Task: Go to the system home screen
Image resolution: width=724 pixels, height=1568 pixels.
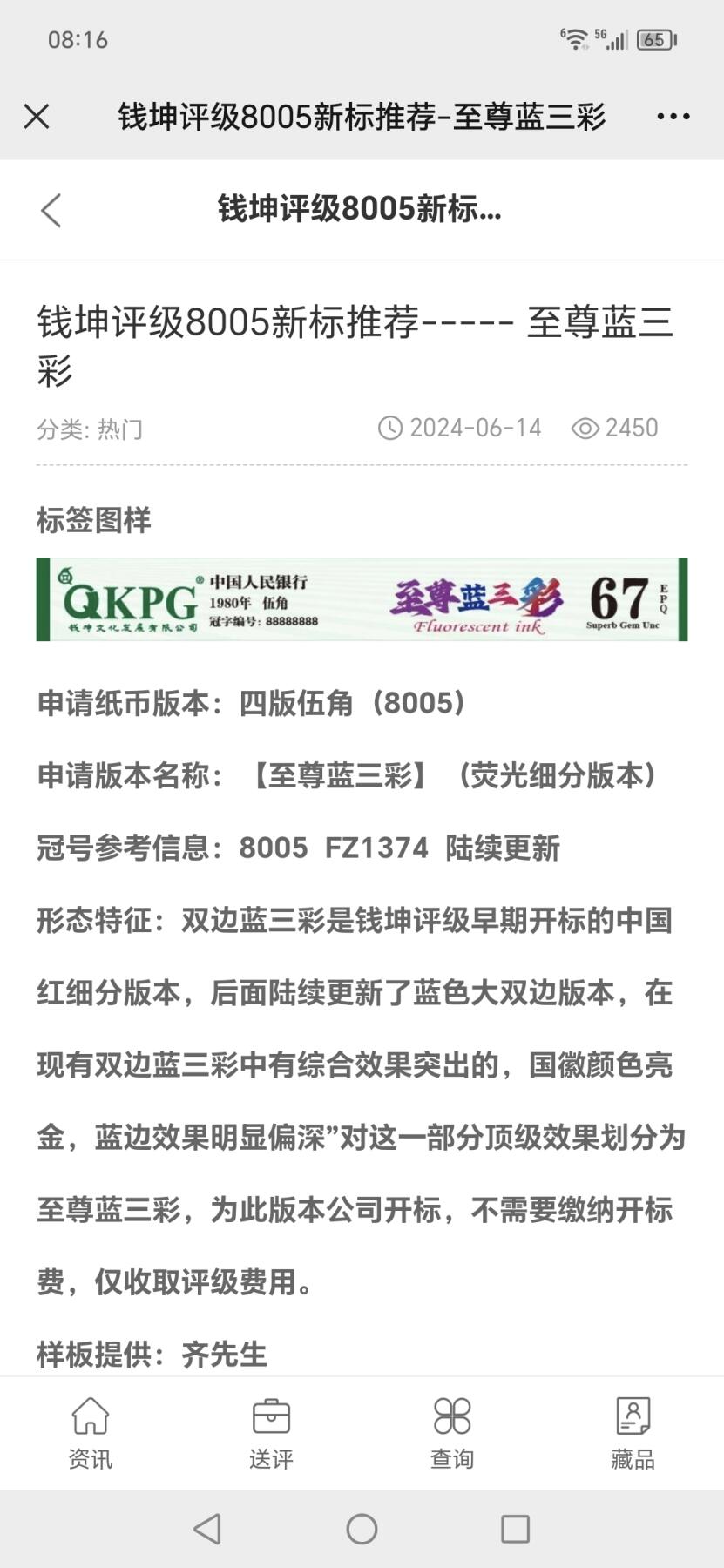Action: 362,1529
